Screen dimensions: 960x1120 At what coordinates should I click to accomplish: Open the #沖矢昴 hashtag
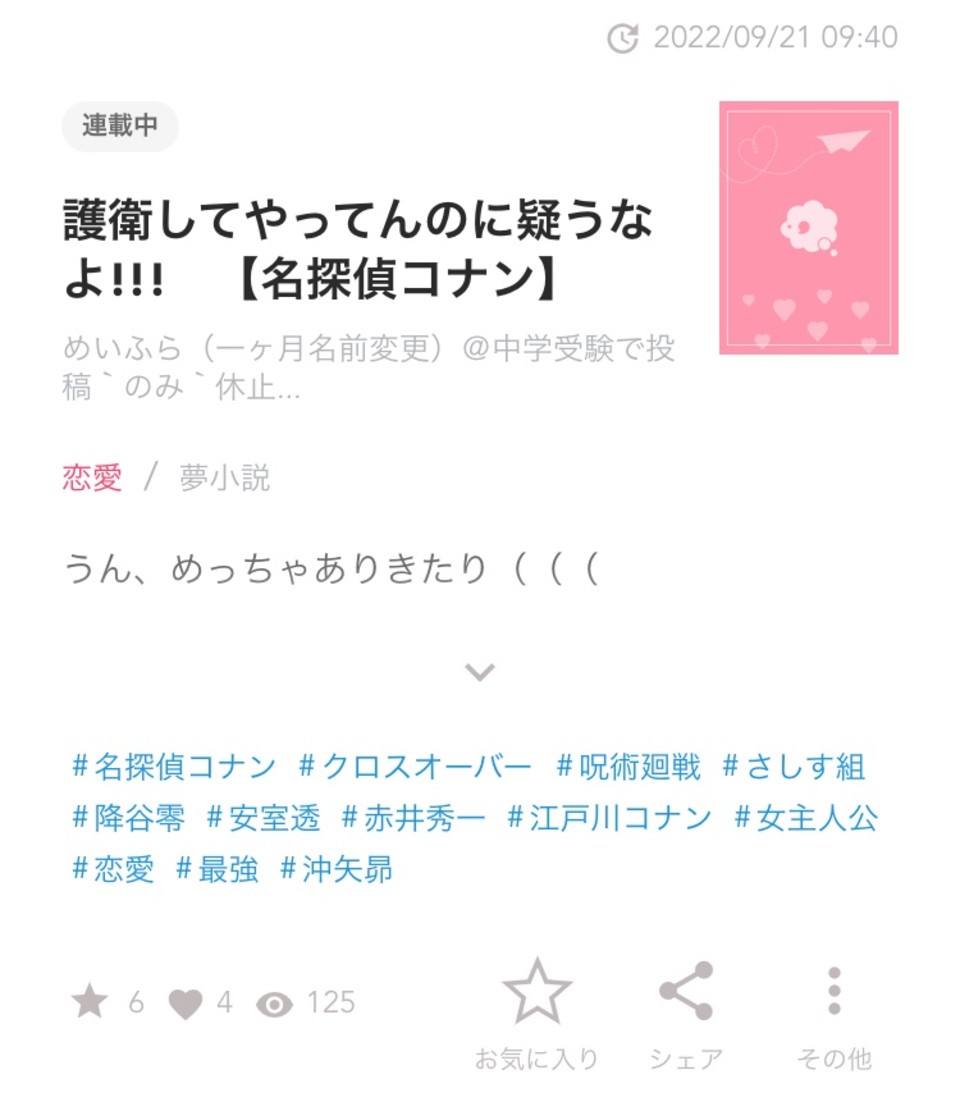336,870
